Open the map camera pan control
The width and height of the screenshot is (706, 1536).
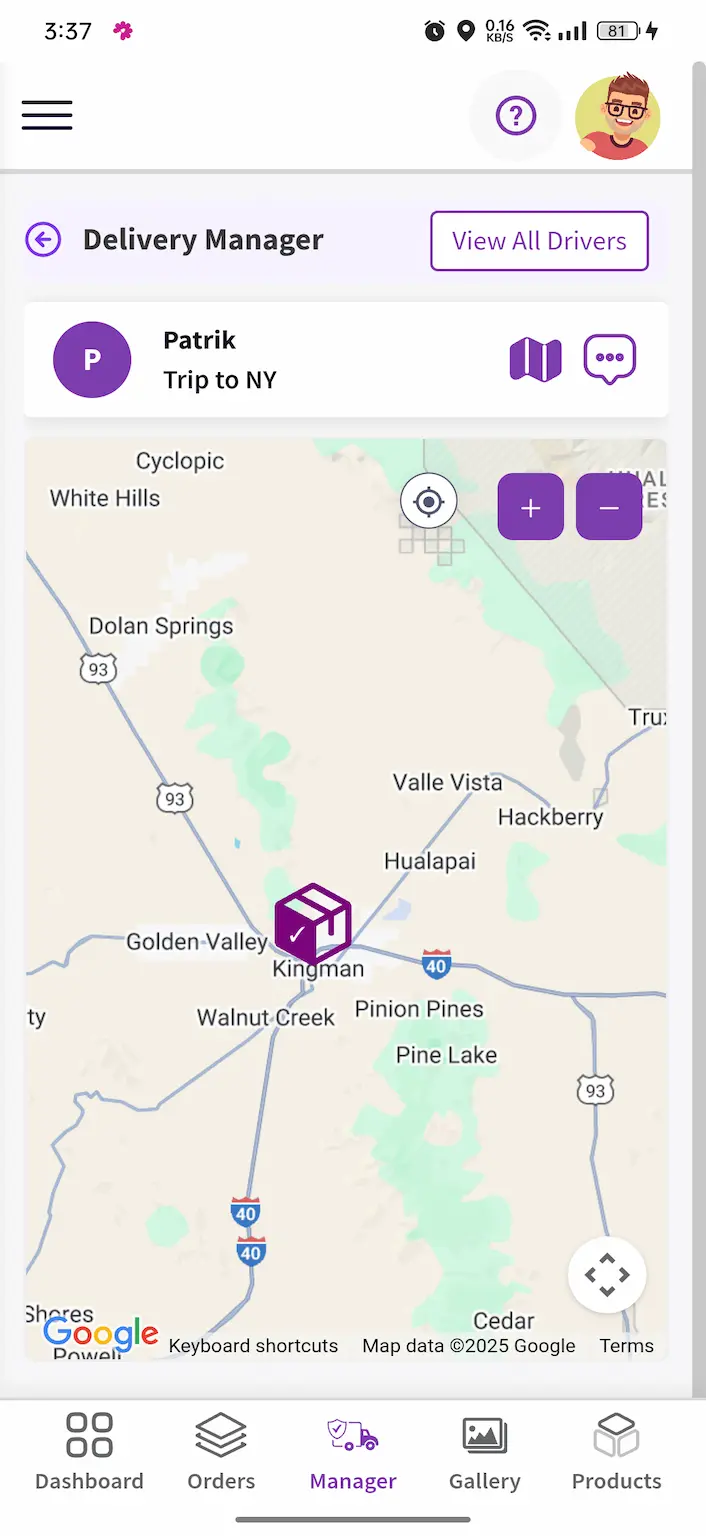pos(607,1275)
